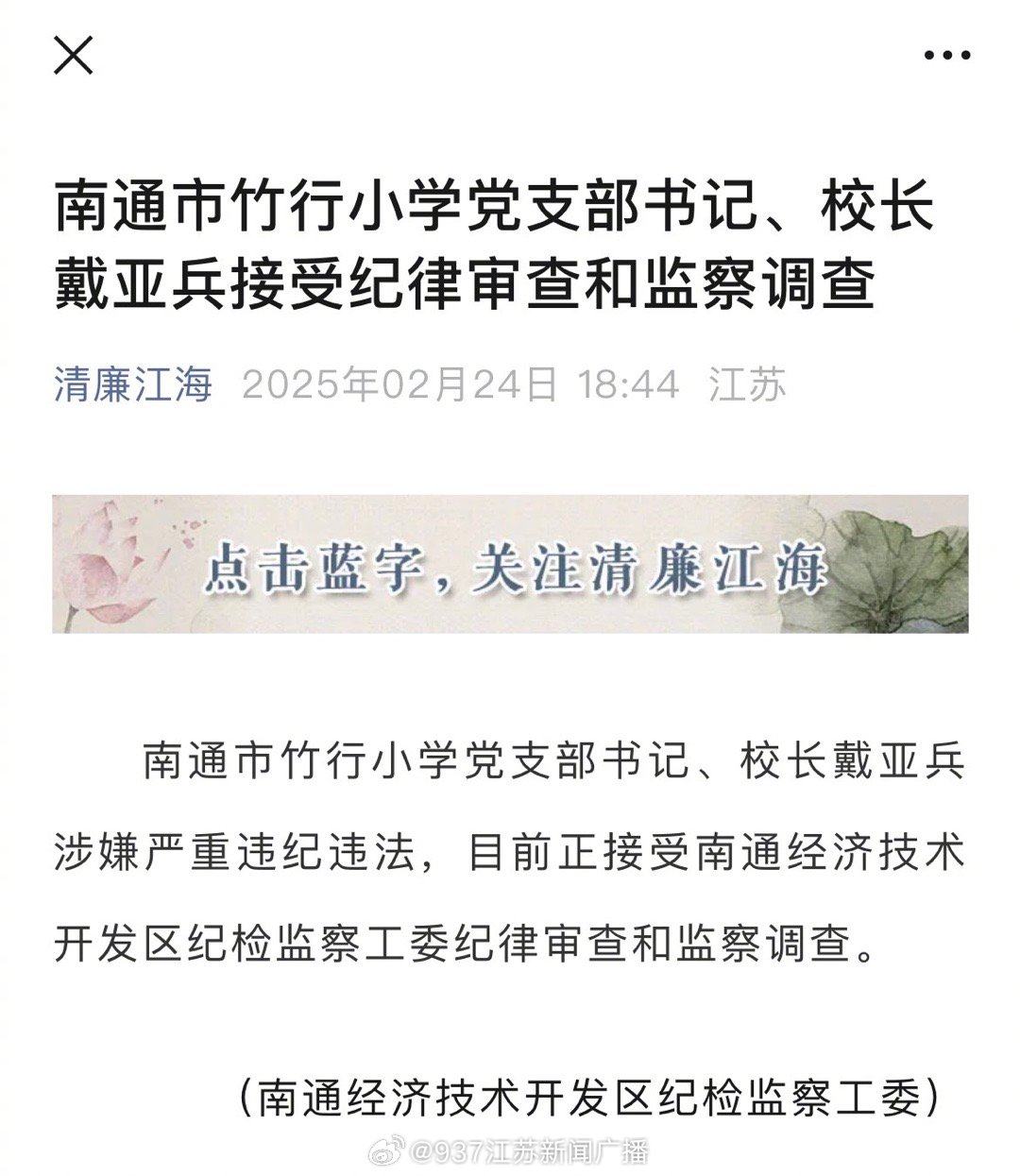Open the 清廉江海 account profile
The image size is (1020, 1176).
click(x=132, y=385)
